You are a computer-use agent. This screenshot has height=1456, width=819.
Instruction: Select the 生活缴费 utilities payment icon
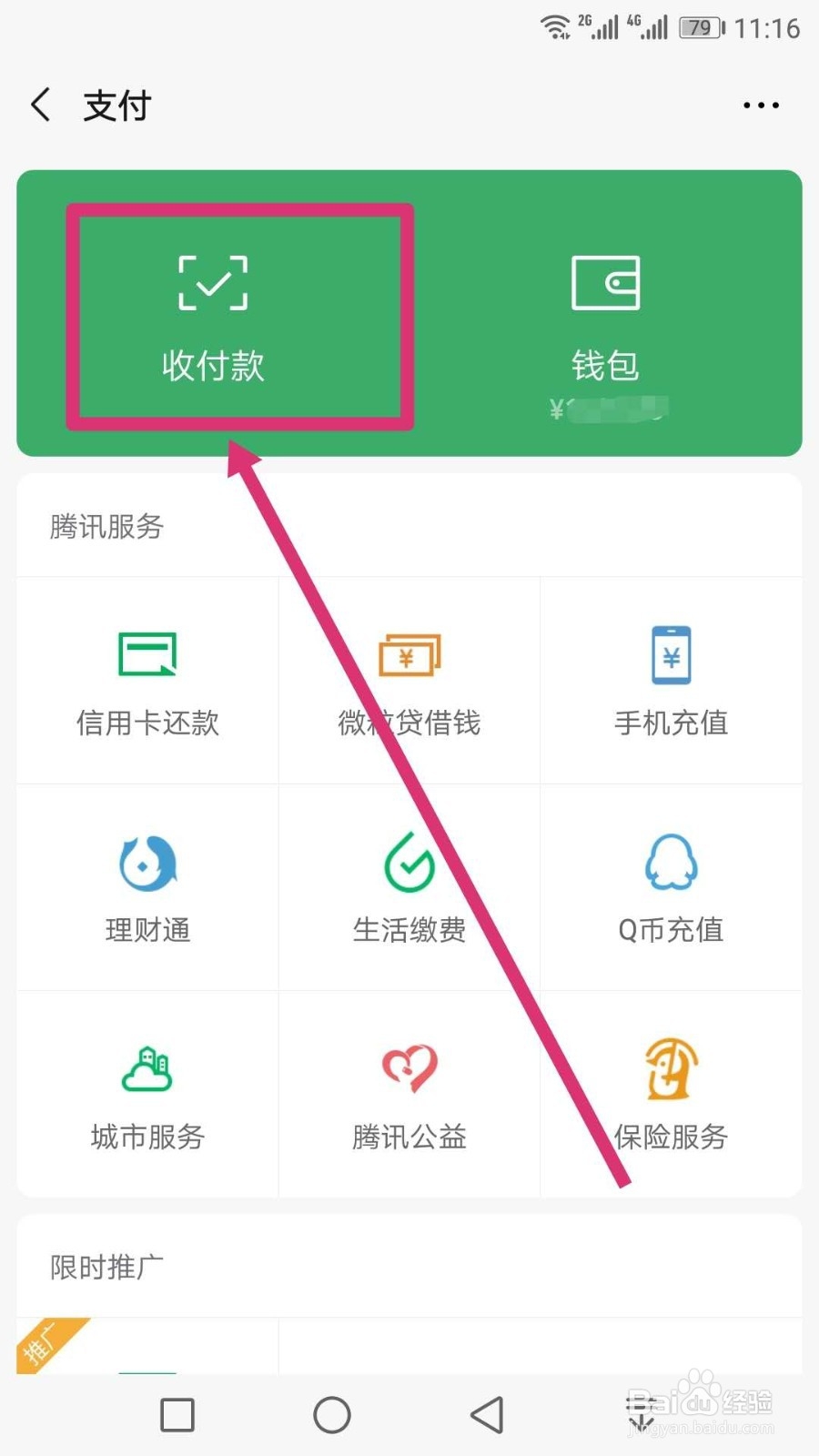coord(408,887)
